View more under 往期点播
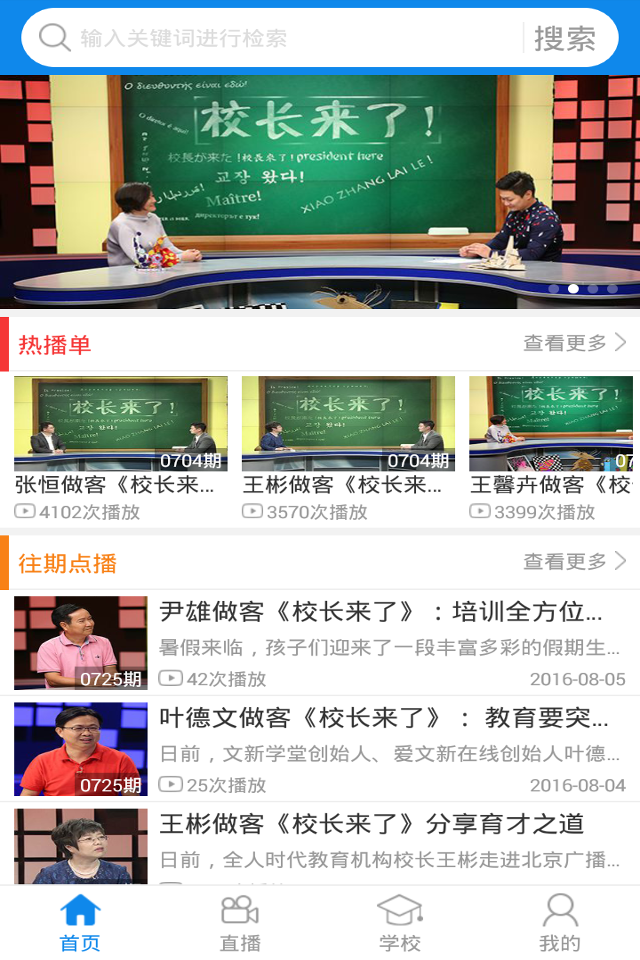Screen dimensions: 640x960 [x=575, y=562]
